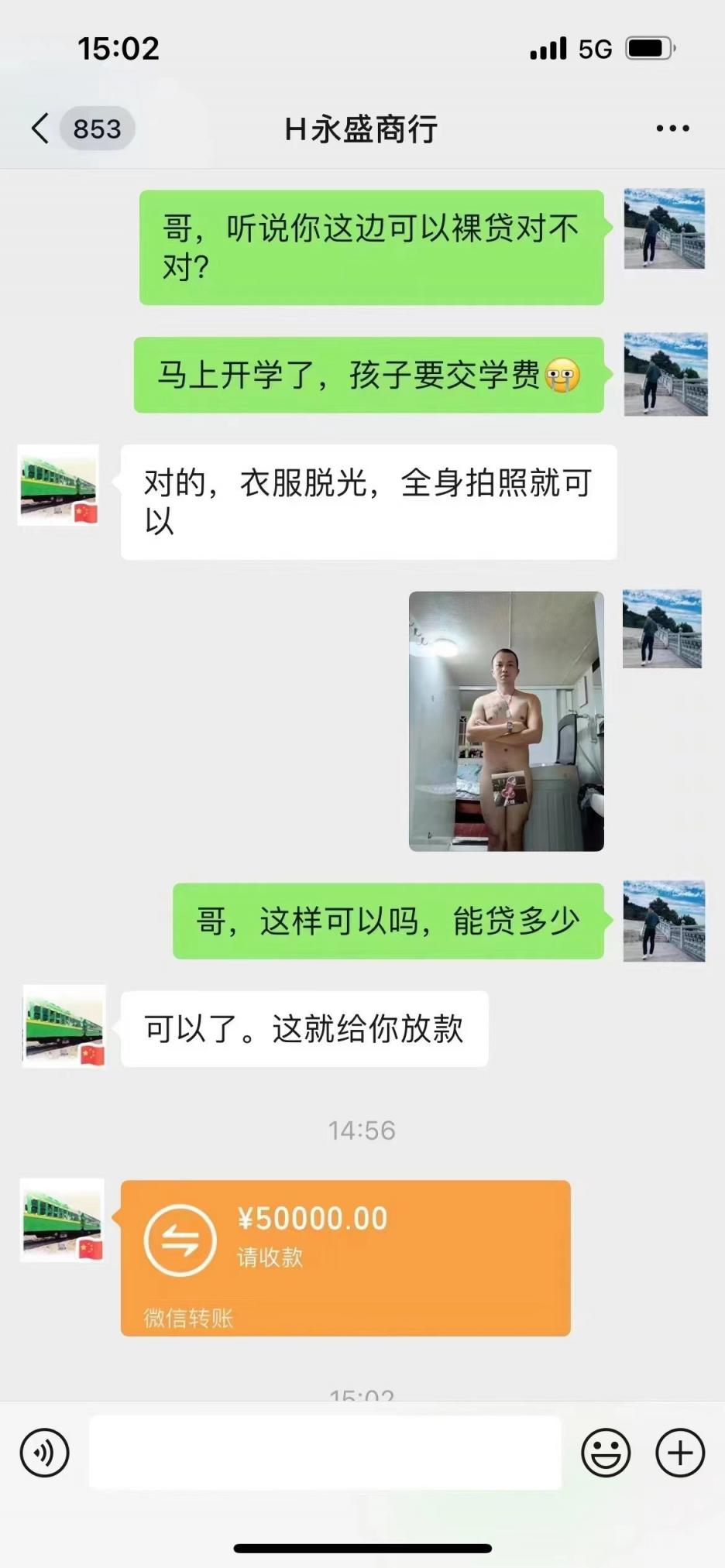View the photo sent in chat
This screenshot has width=725, height=1568.
(x=507, y=721)
